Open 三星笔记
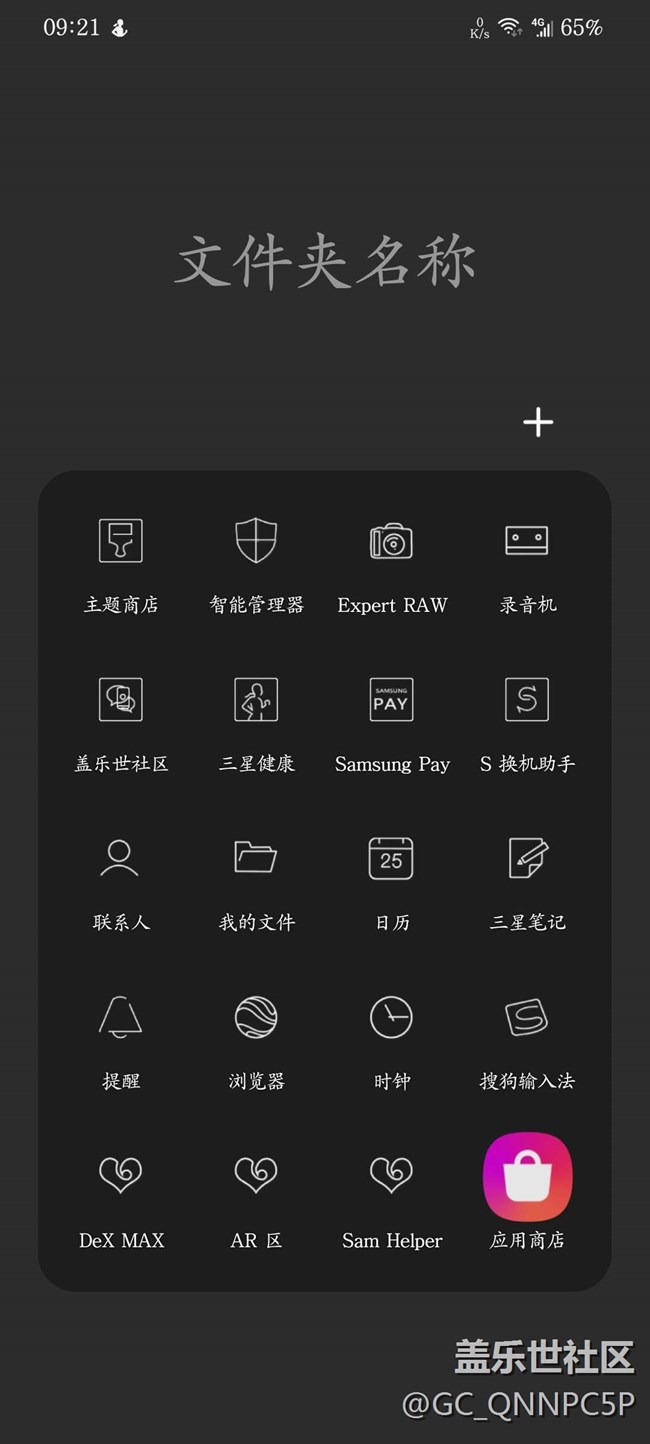The height and width of the screenshot is (1444, 650). click(527, 859)
